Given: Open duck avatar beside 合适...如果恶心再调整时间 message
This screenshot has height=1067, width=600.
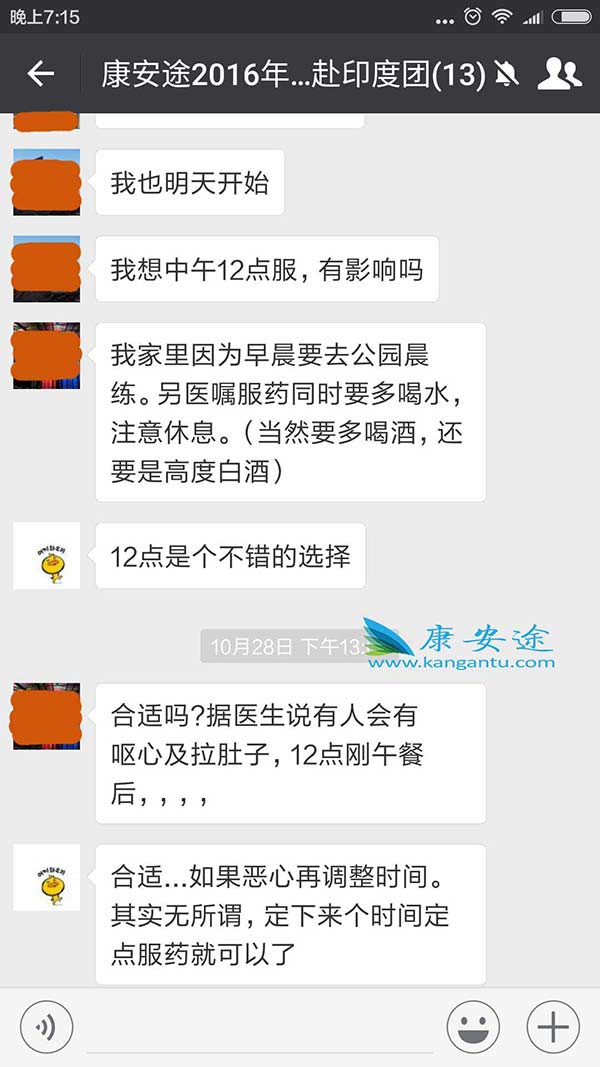Looking at the screenshot, I should click(x=46, y=877).
